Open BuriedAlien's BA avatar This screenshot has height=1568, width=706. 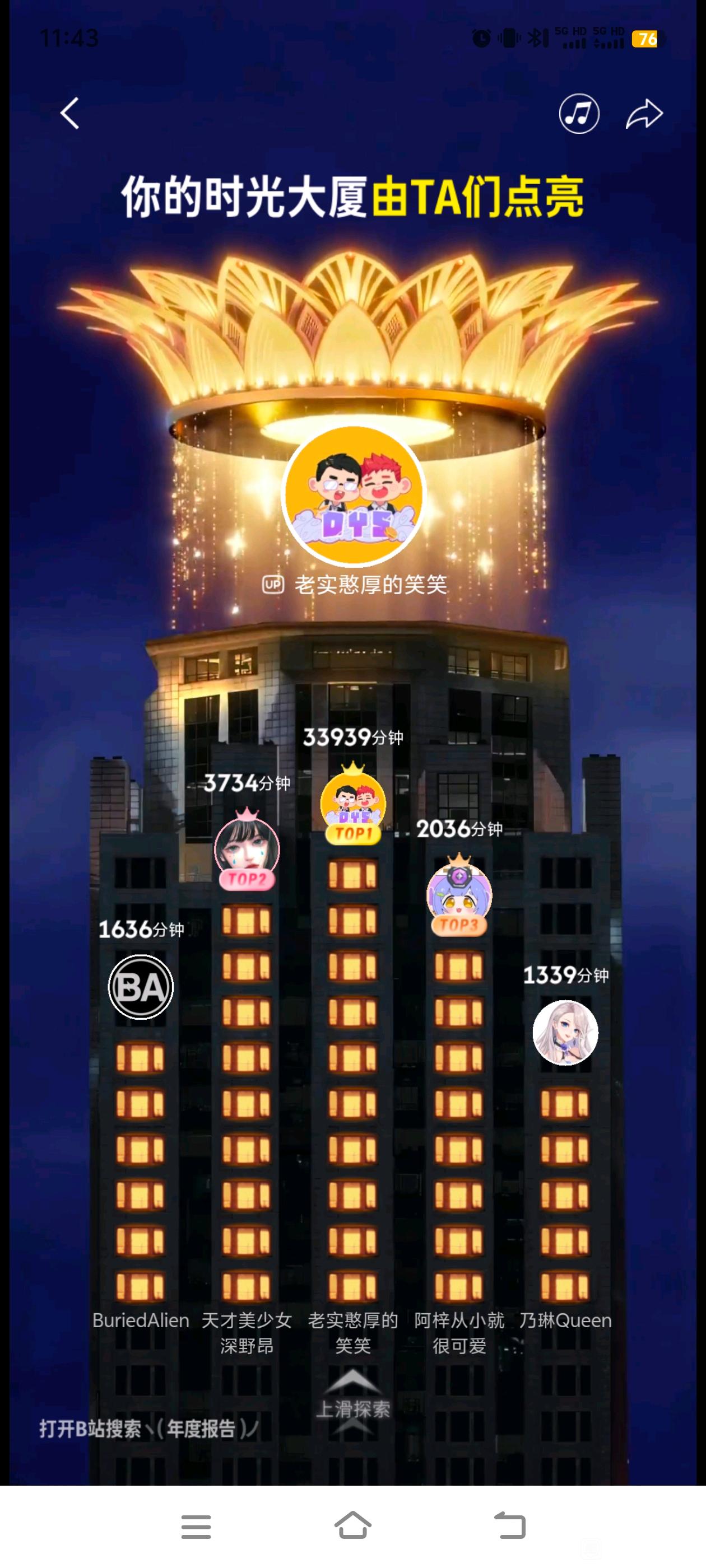click(x=141, y=987)
